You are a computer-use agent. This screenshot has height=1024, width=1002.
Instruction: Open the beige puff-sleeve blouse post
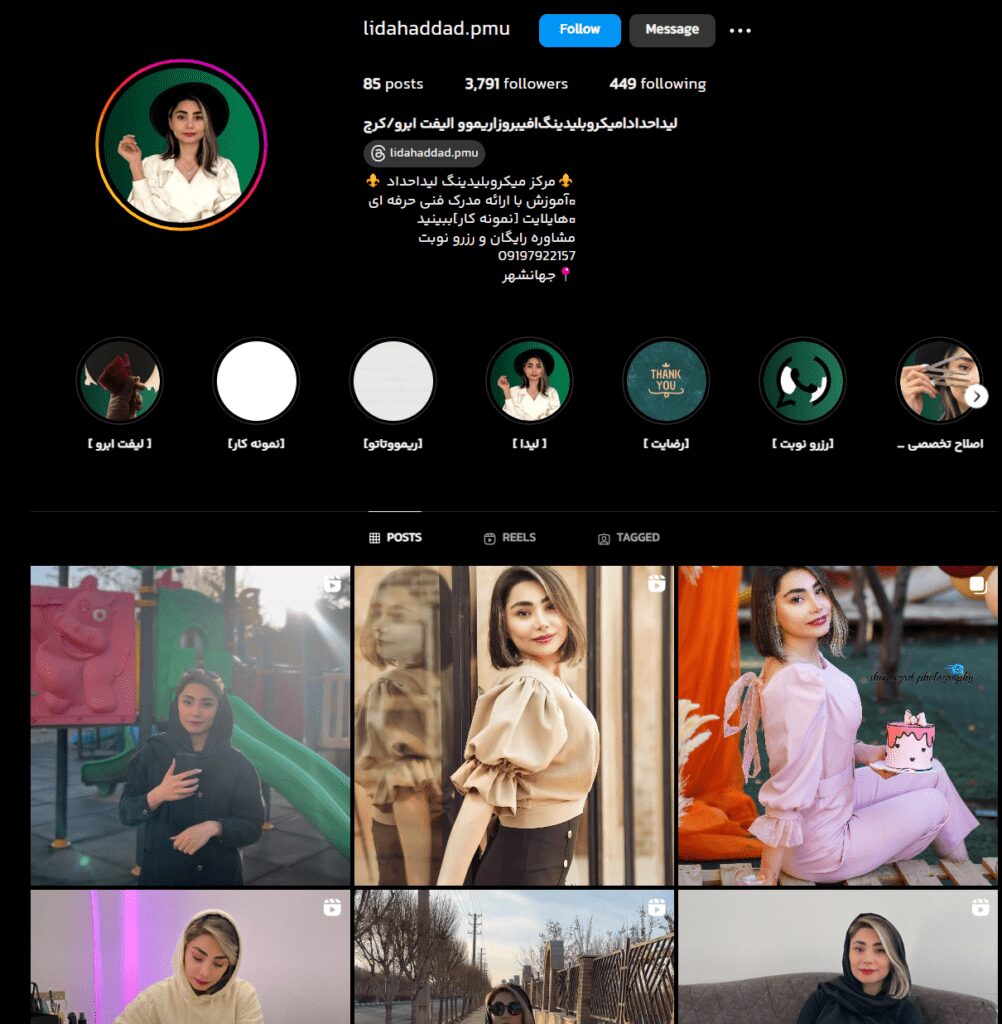tap(514, 725)
